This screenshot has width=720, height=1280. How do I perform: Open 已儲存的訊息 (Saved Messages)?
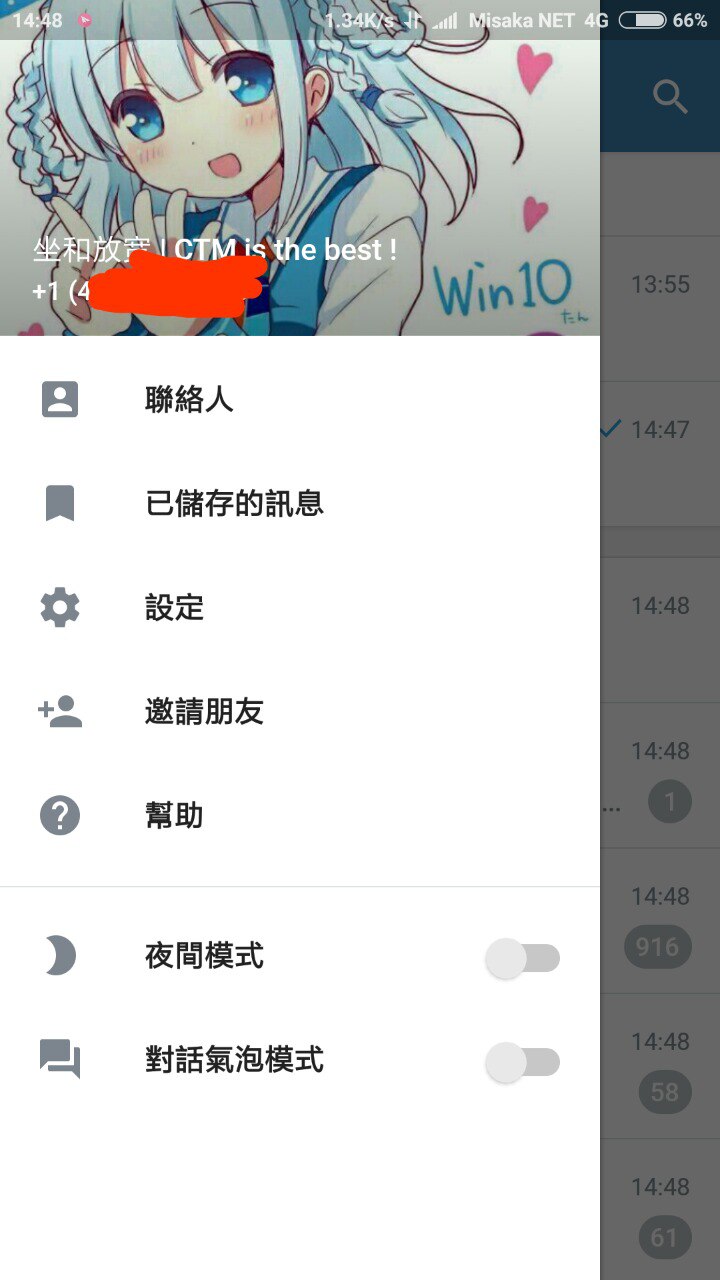point(234,503)
